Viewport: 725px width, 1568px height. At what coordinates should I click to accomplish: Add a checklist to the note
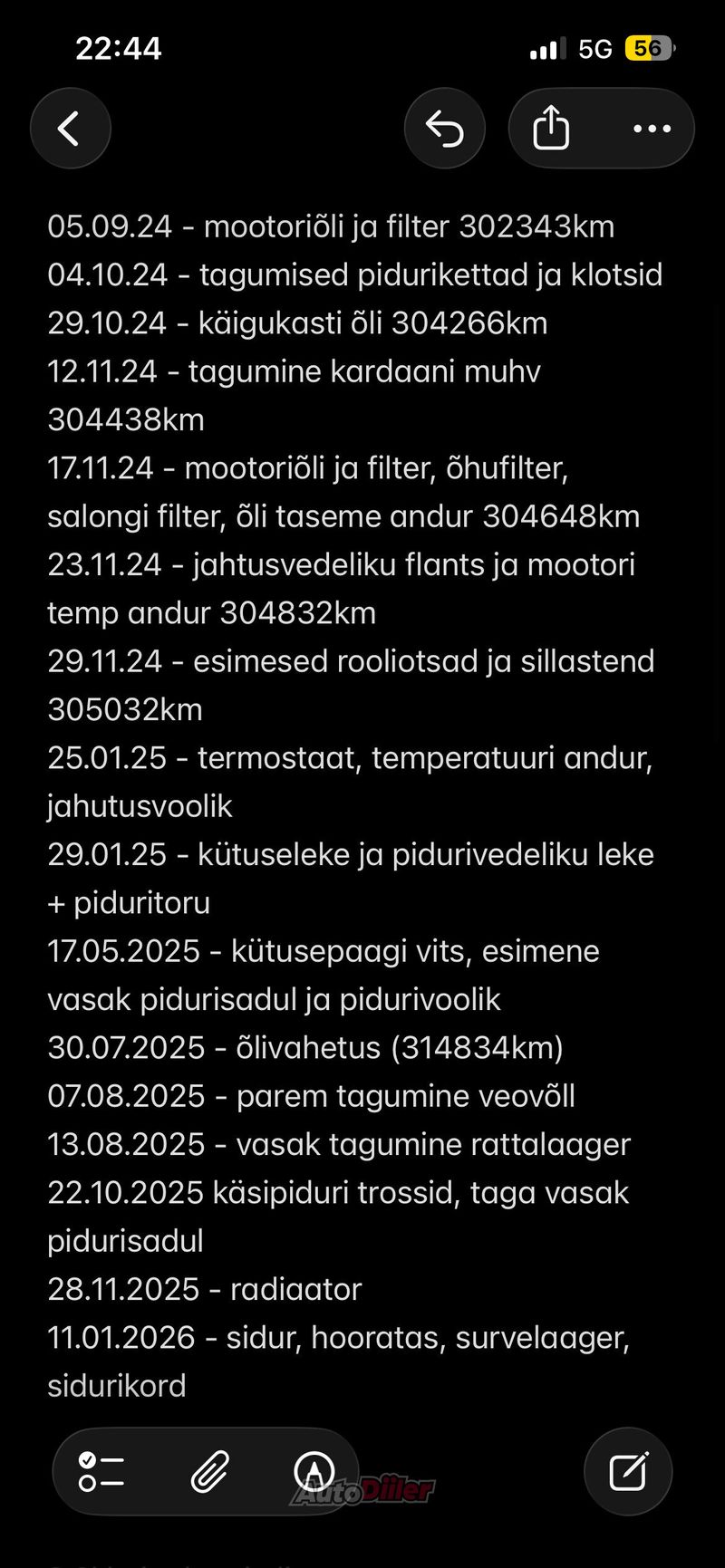(x=101, y=1472)
